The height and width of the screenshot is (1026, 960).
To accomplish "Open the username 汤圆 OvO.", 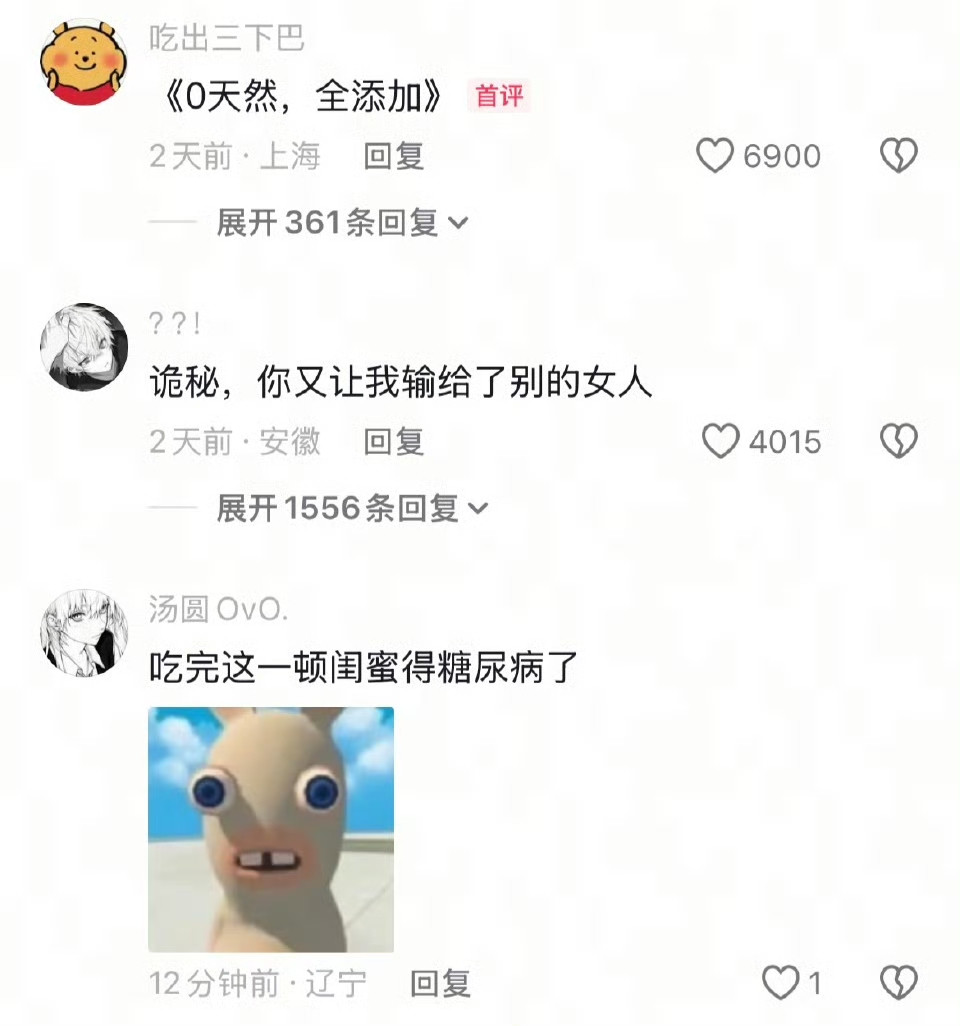I will pos(216,602).
